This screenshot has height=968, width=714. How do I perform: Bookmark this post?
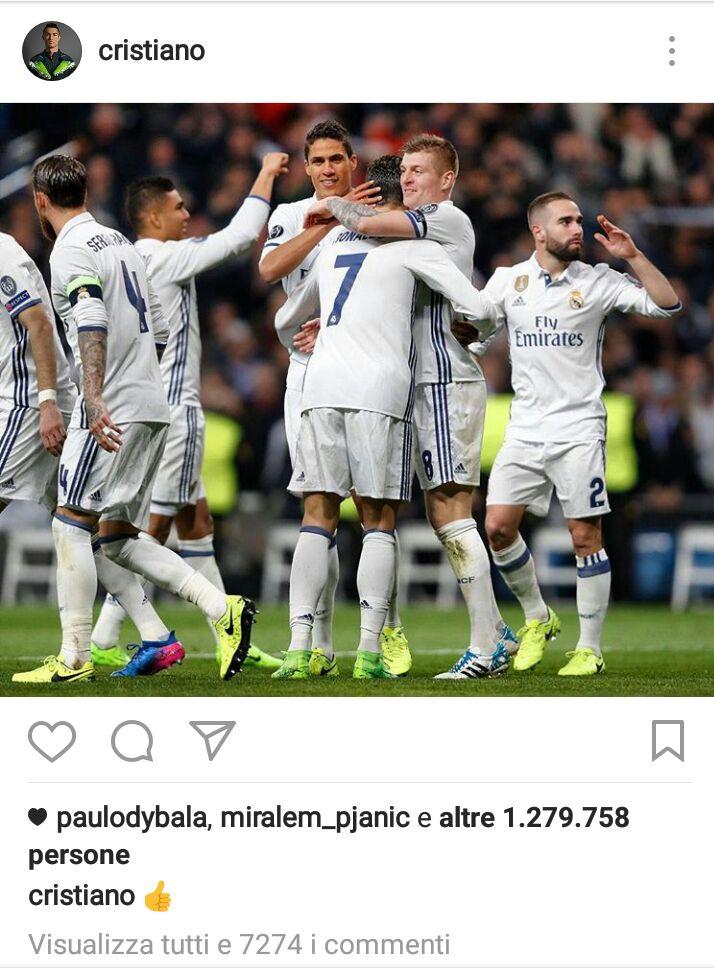pyautogui.click(x=667, y=741)
